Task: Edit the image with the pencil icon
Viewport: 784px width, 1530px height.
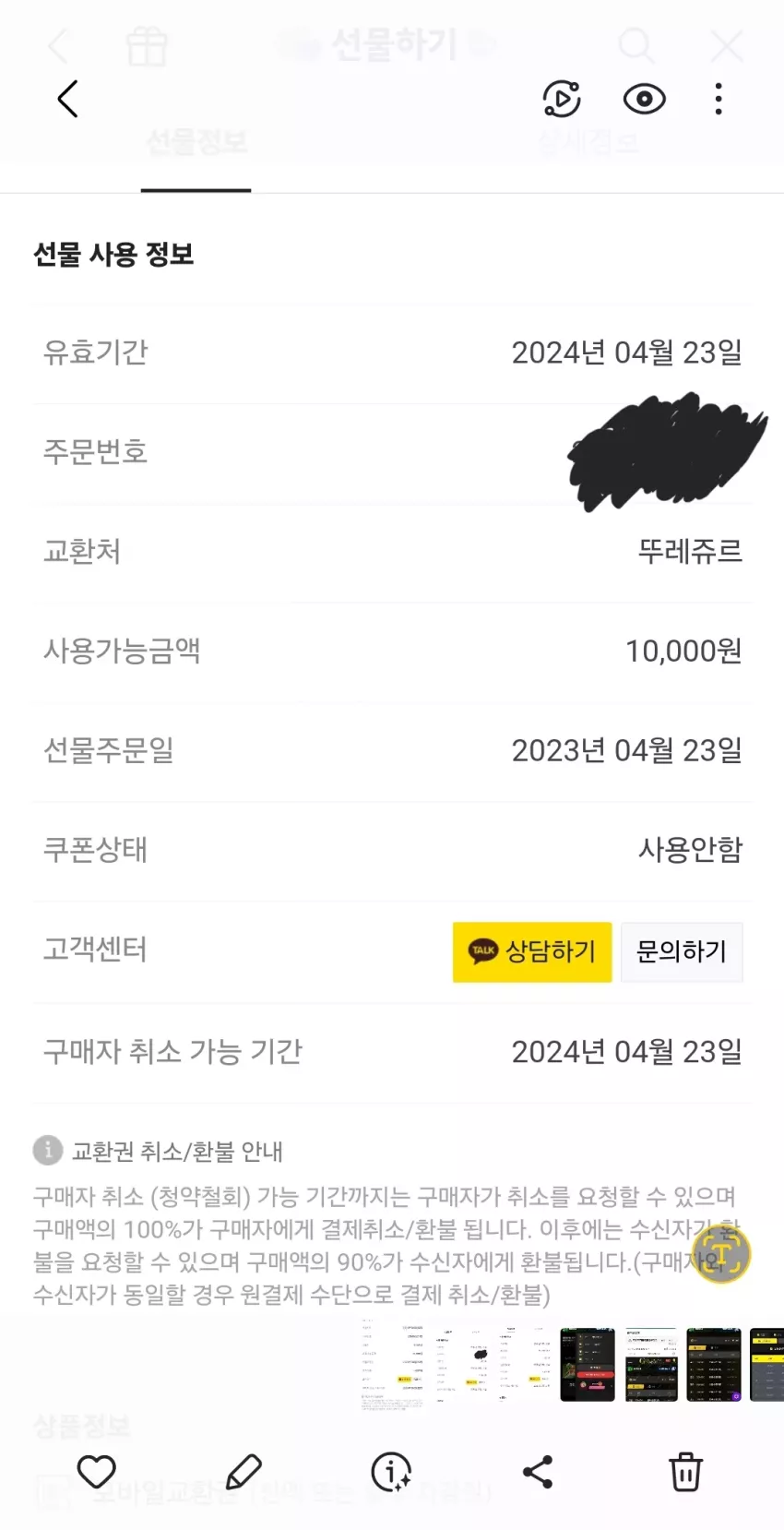Action: pyautogui.click(x=244, y=1471)
